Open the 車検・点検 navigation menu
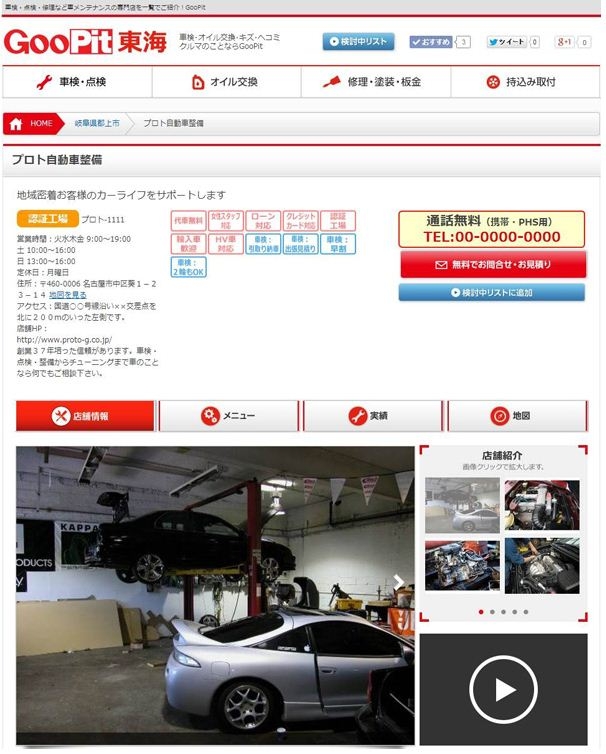Screen dimensions: 606x754 coord(76,82)
